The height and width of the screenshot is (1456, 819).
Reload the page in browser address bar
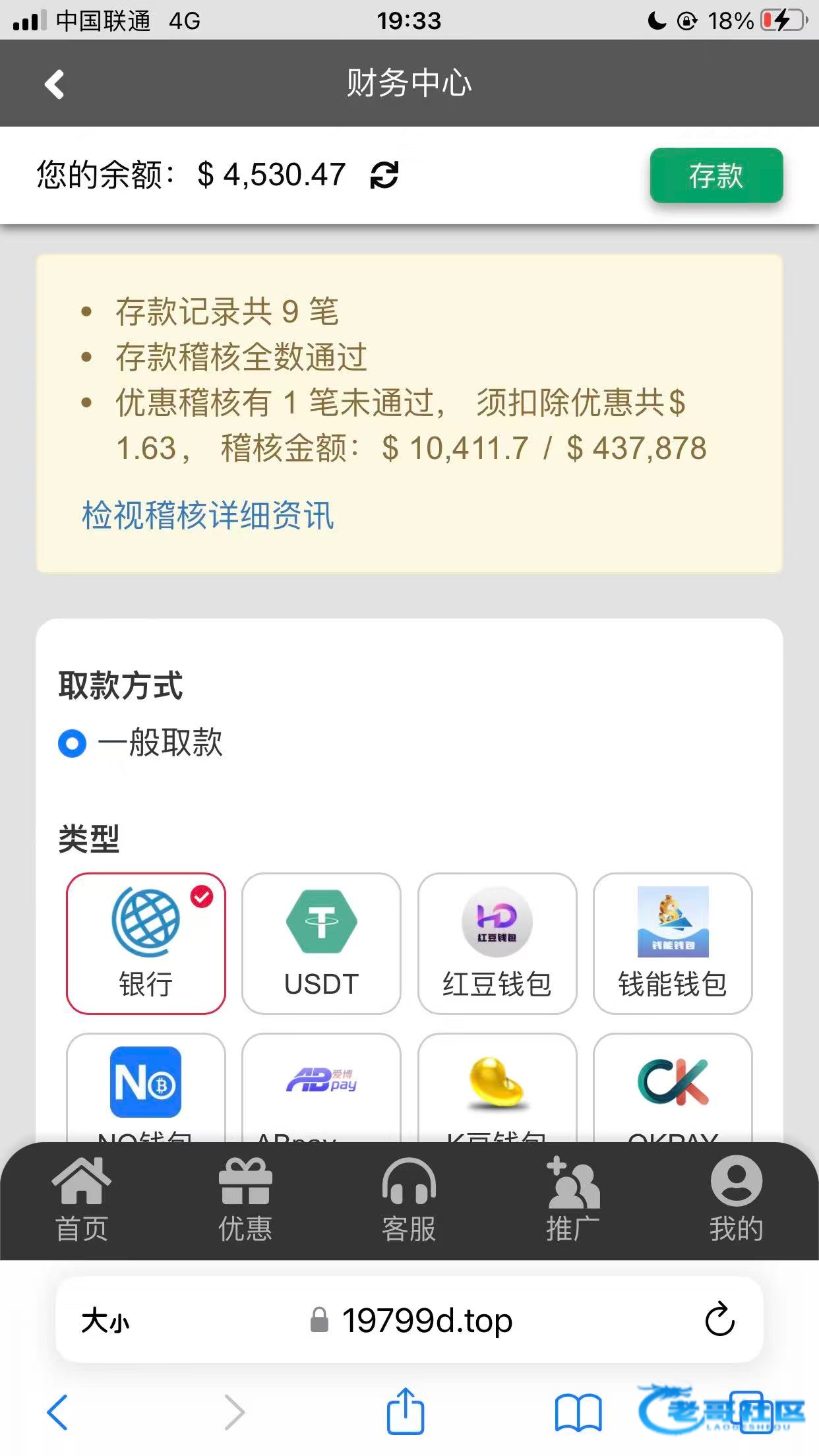point(719,1319)
